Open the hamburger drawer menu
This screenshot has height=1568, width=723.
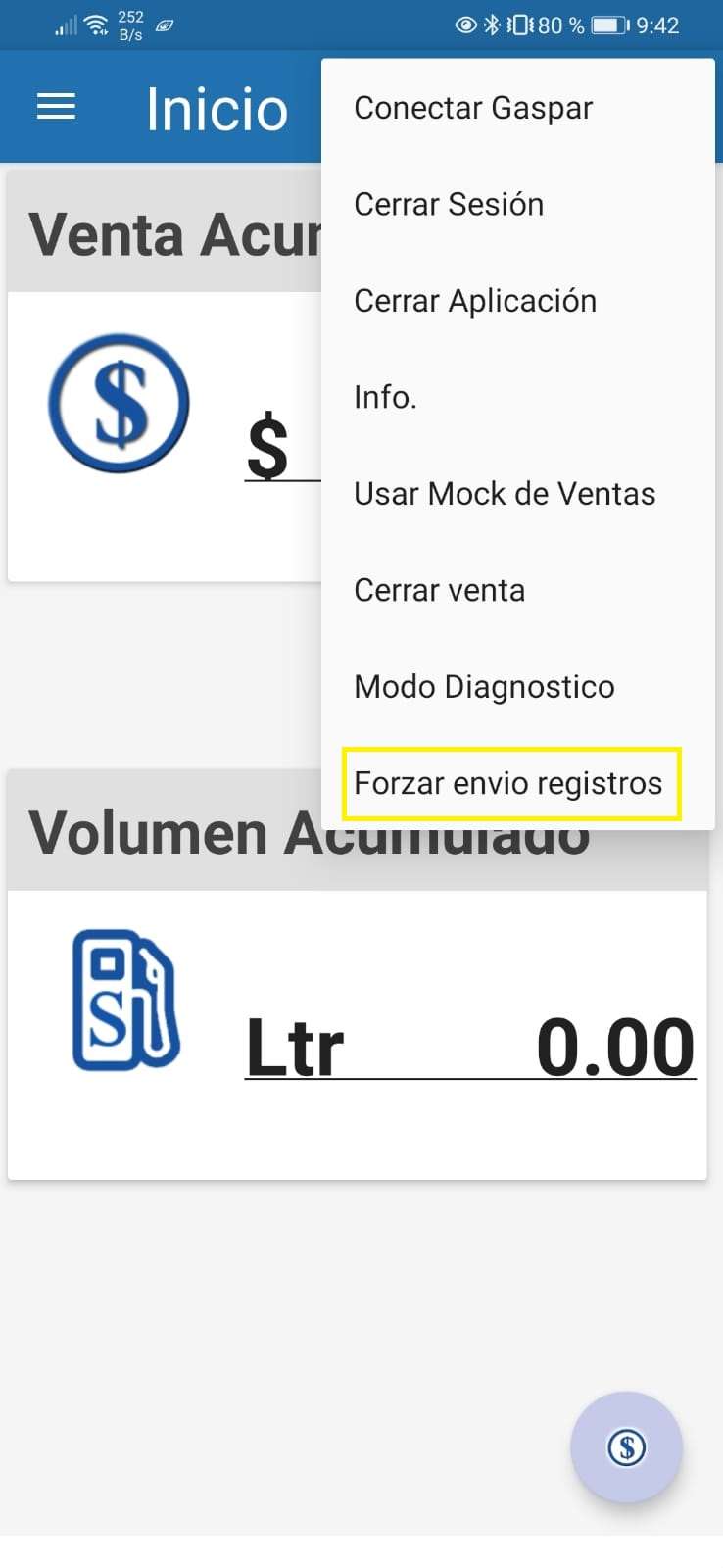point(56,107)
